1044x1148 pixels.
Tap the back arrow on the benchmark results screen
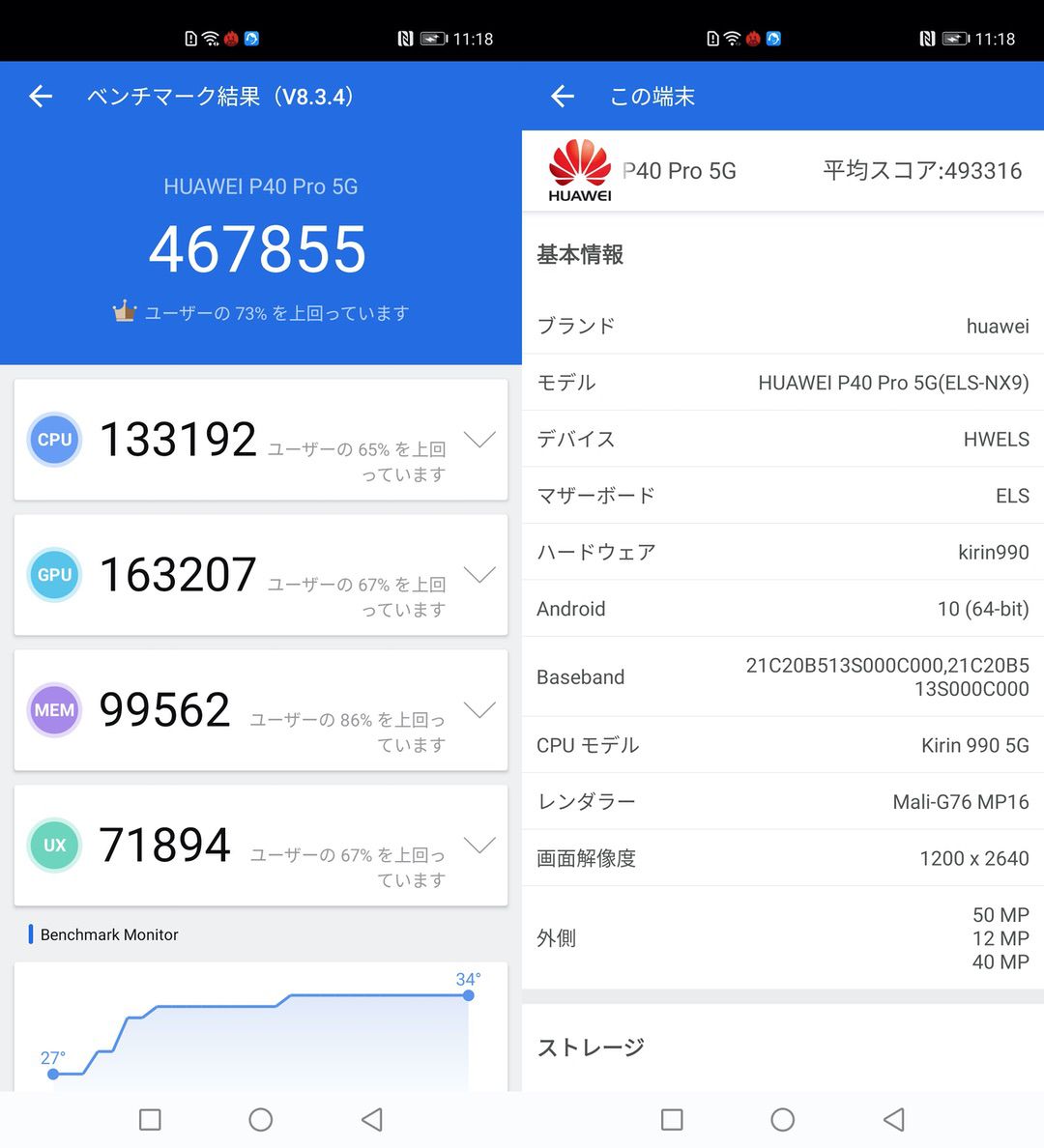coord(40,96)
